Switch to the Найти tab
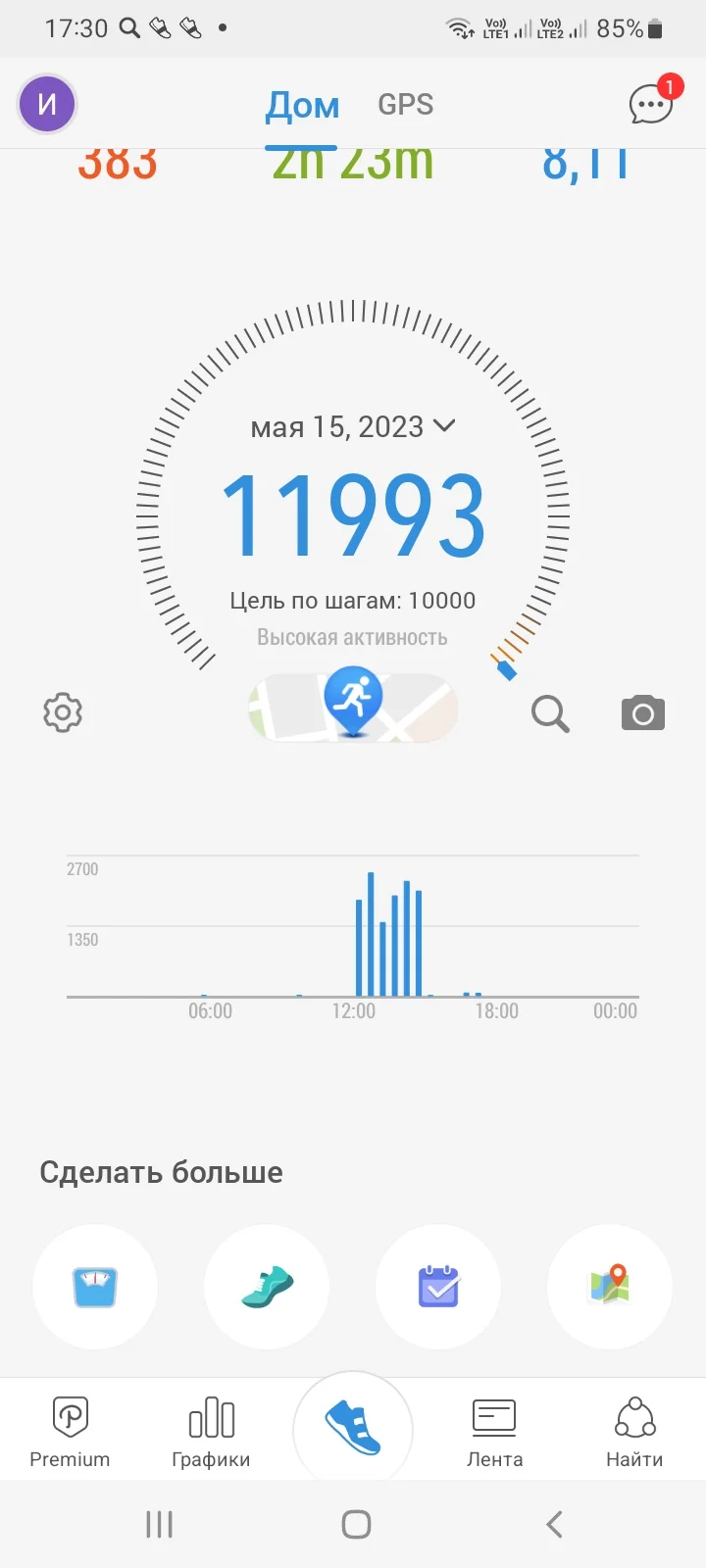The height and width of the screenshot is (1568, 706). tap(634, 1432)
